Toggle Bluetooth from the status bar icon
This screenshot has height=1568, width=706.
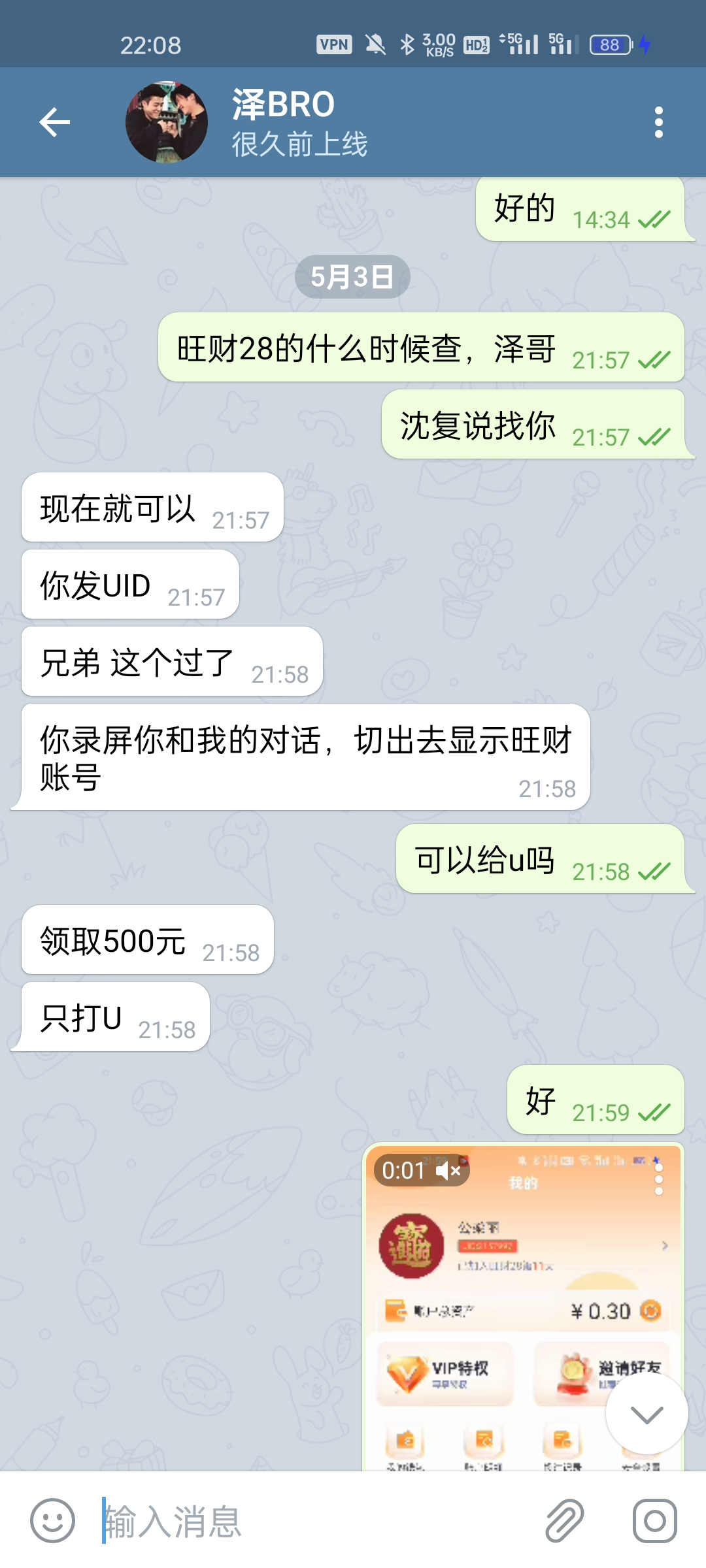tap(407, 43)
